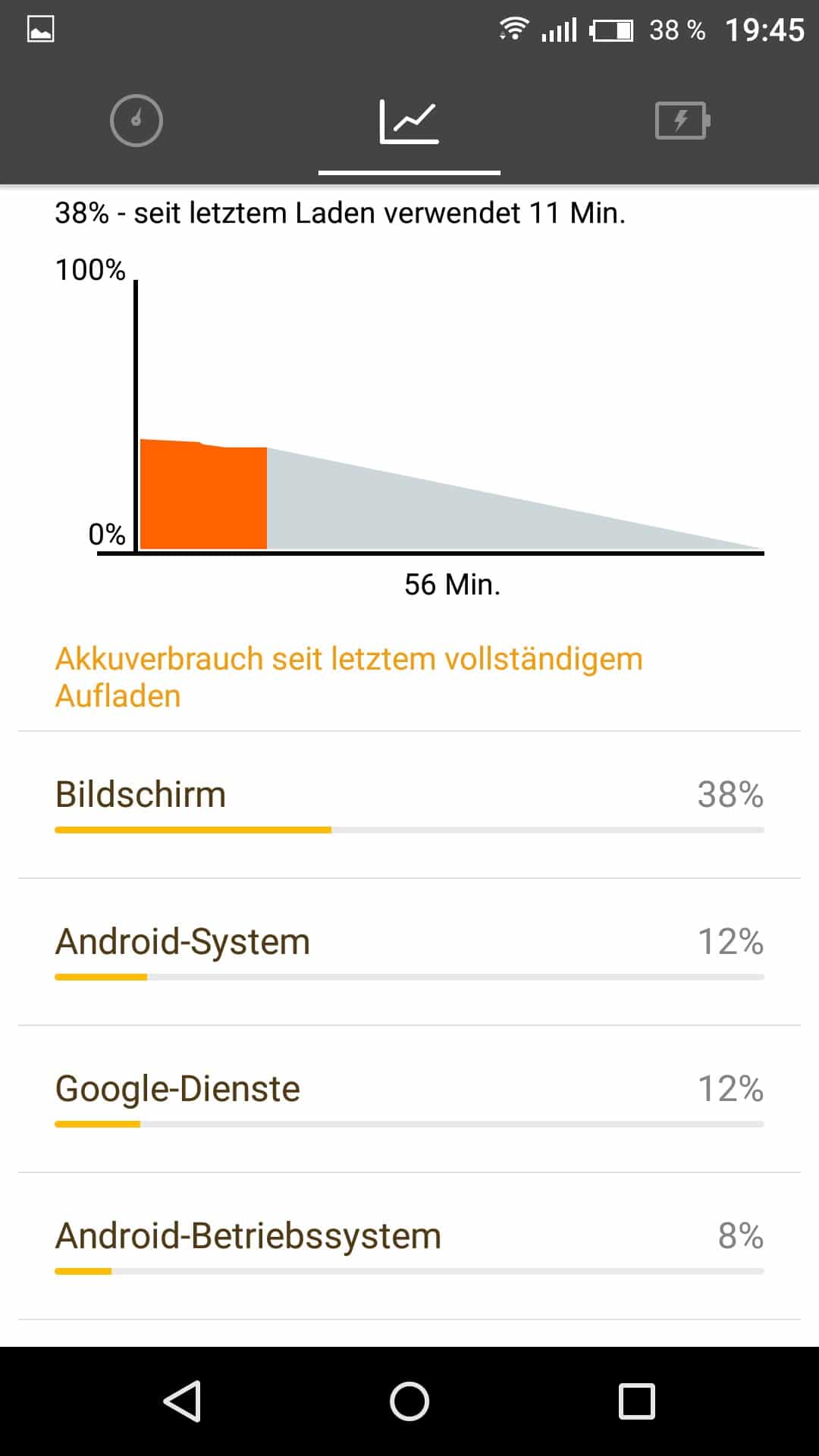Switch to the gauge overview tab

coord(136,121)
